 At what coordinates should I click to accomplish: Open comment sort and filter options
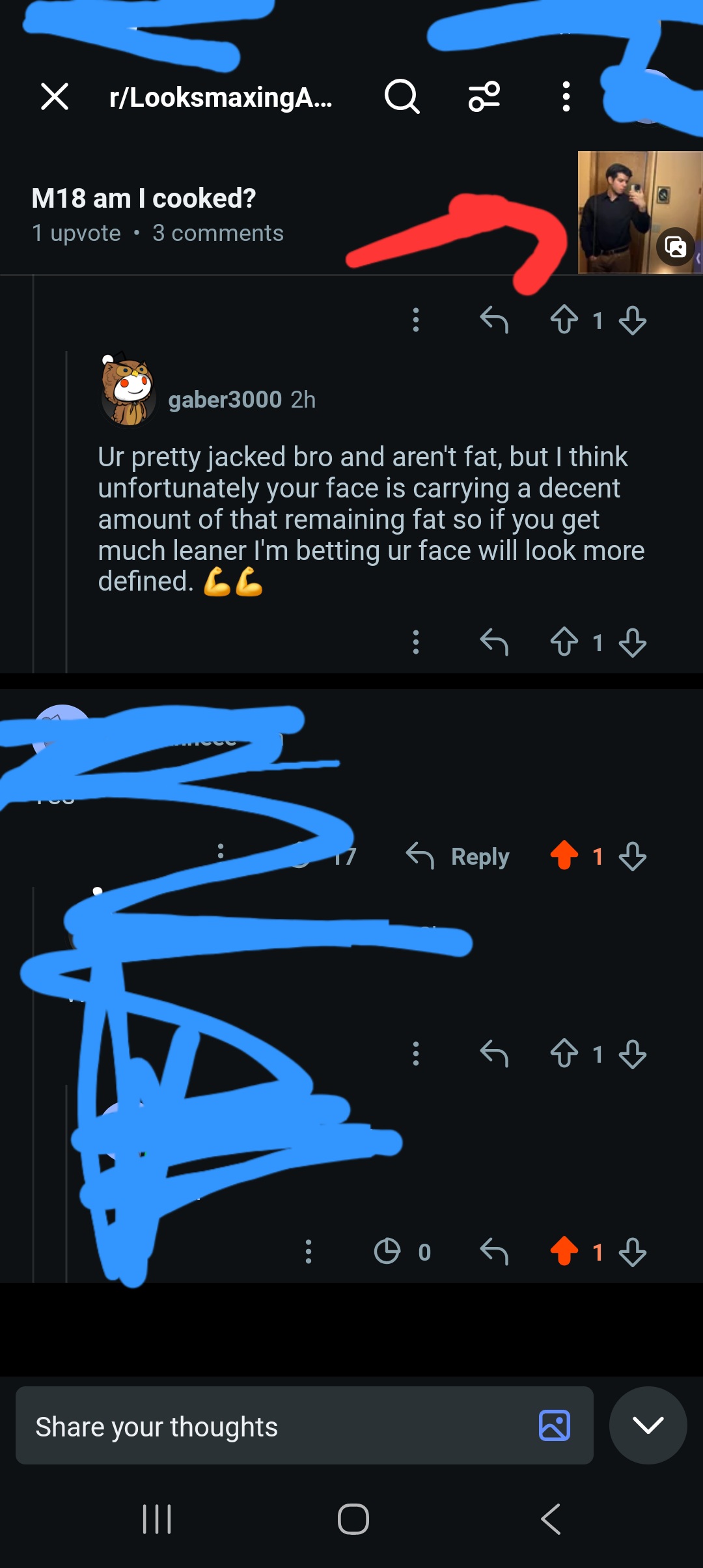coord(484,97)
